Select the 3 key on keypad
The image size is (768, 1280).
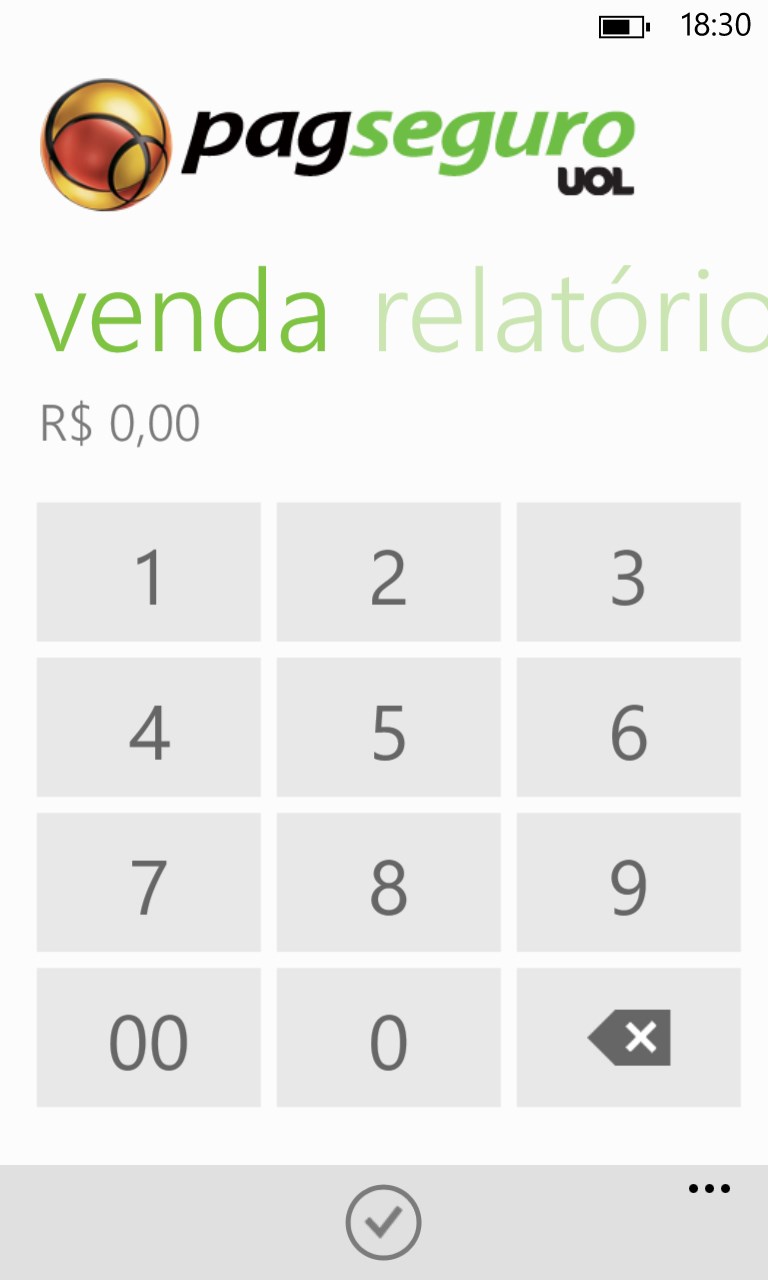pyautogui.click(x=628, y=572)
